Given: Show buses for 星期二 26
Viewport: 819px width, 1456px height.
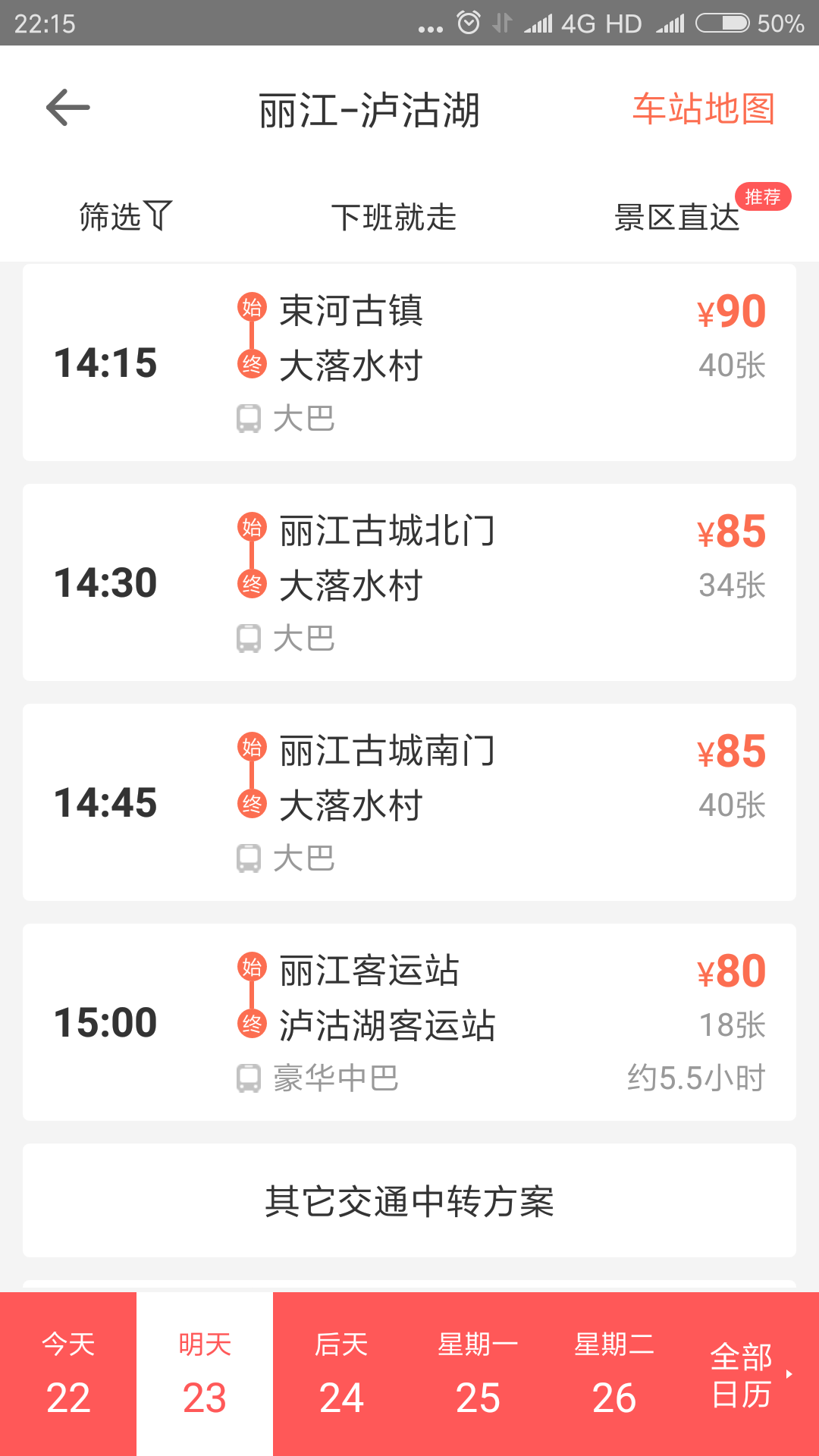Looking at the screenshot, I should point(614,1374).
